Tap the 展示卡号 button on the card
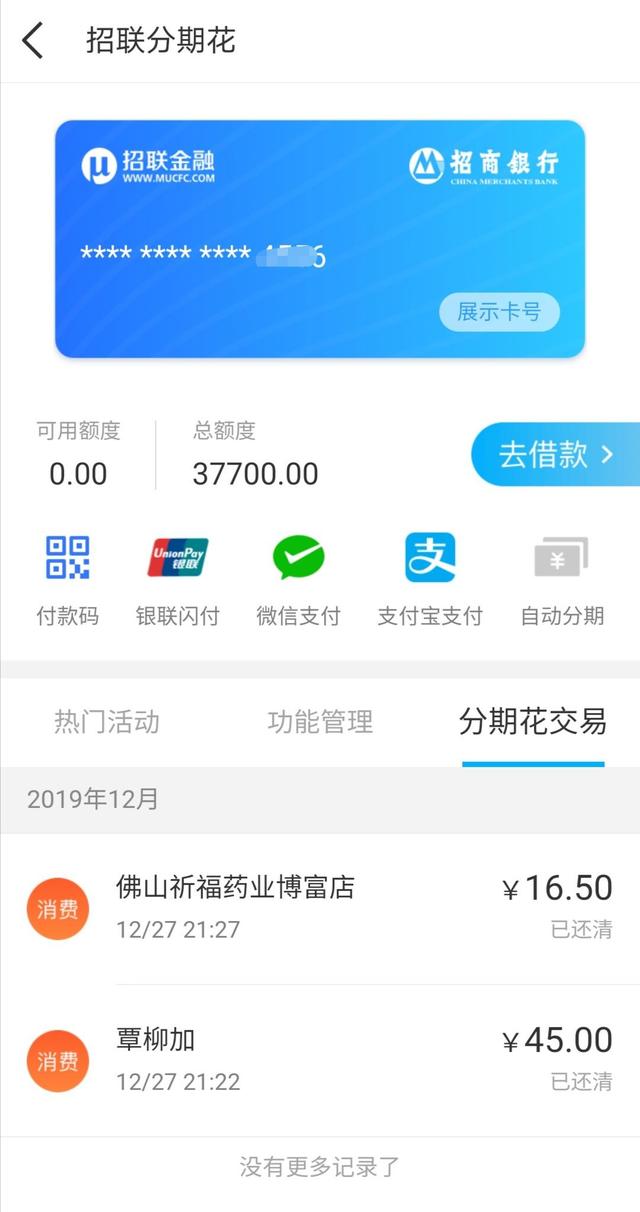The image size is (640, 1212). 499,312
